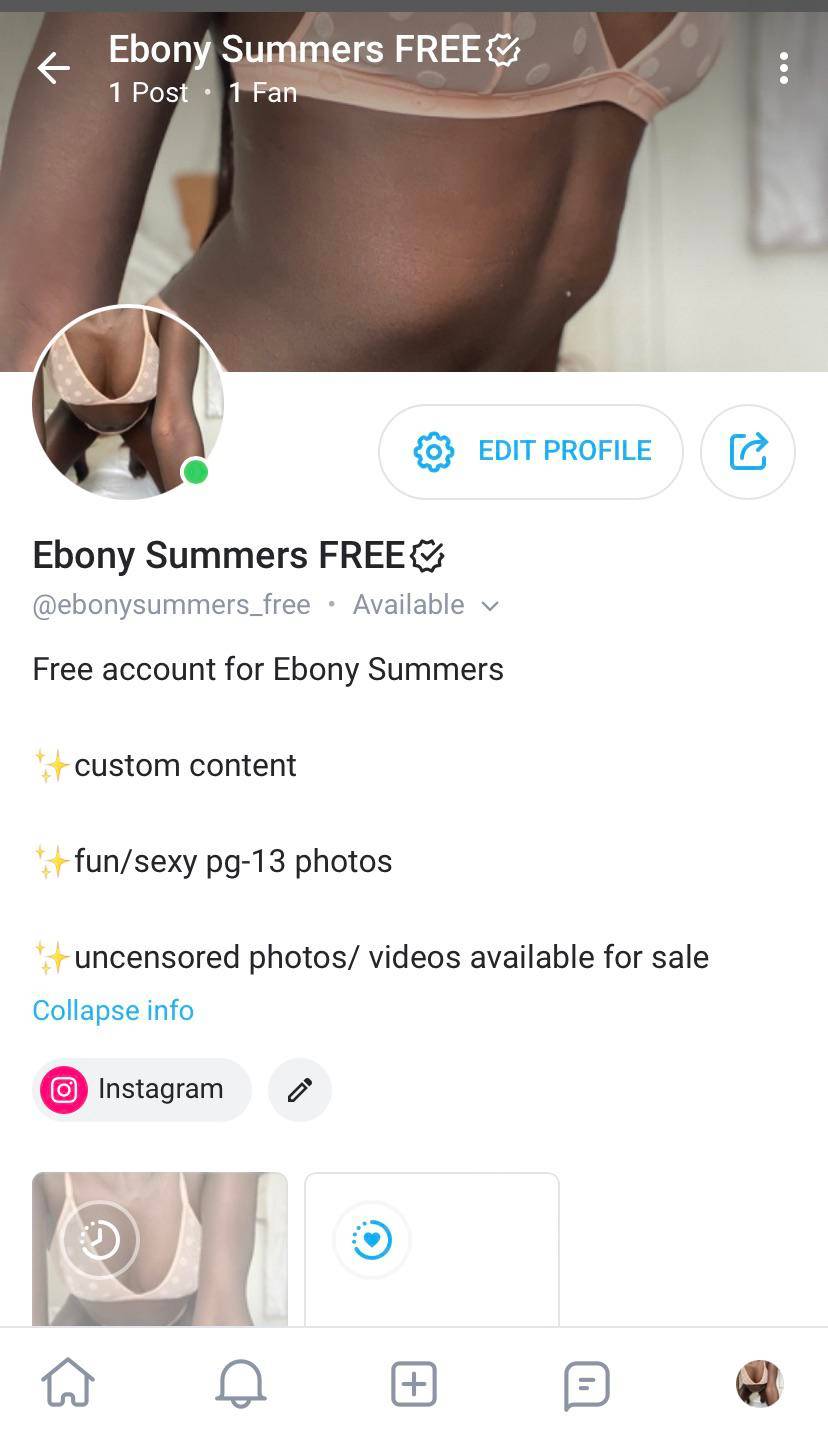Tap the clock icon on the archived post thumbnail
Viewport: 828px width, 1436px height.
[99, 1239]
